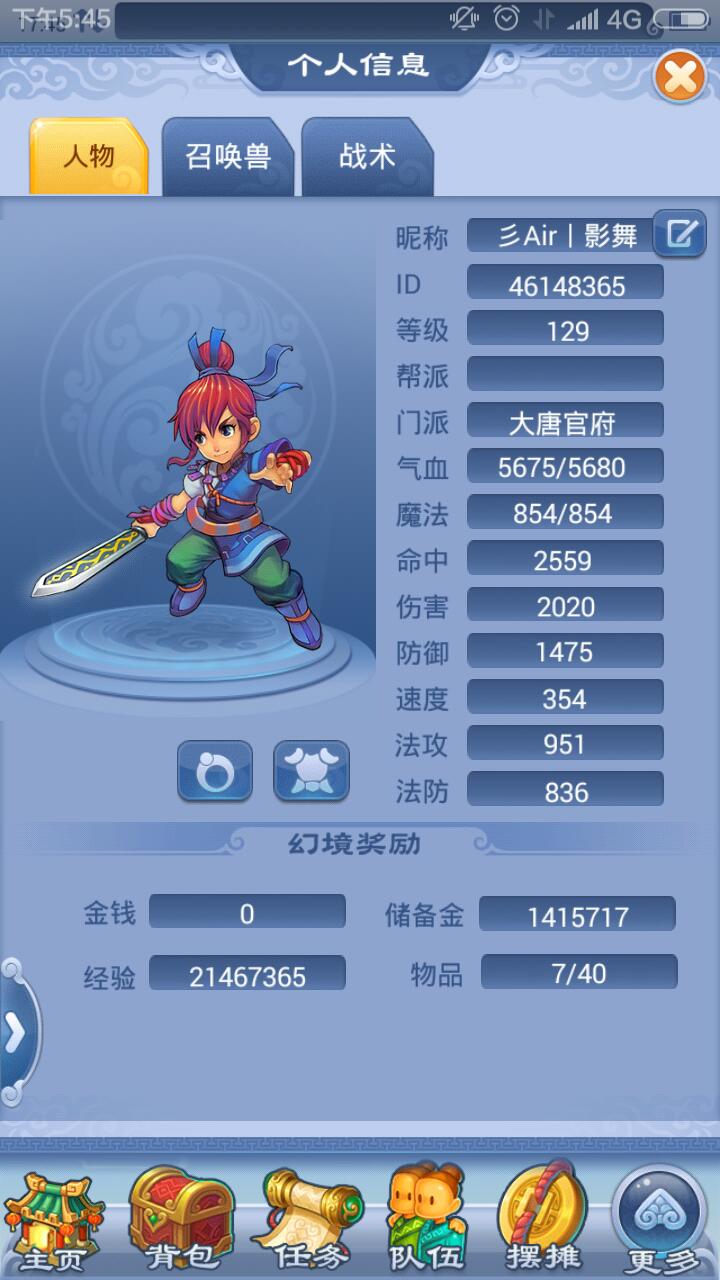Select the 人物 tab
This screenshot has height=1280, width=720.
[x=89, y=157]
